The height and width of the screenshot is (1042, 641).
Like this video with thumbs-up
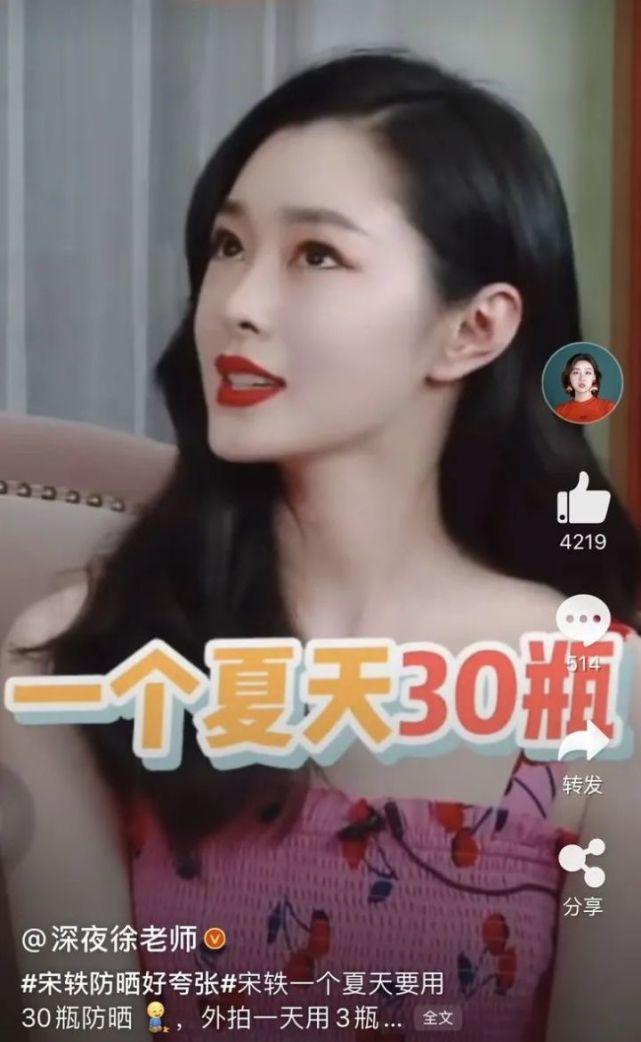click(583, 500)
